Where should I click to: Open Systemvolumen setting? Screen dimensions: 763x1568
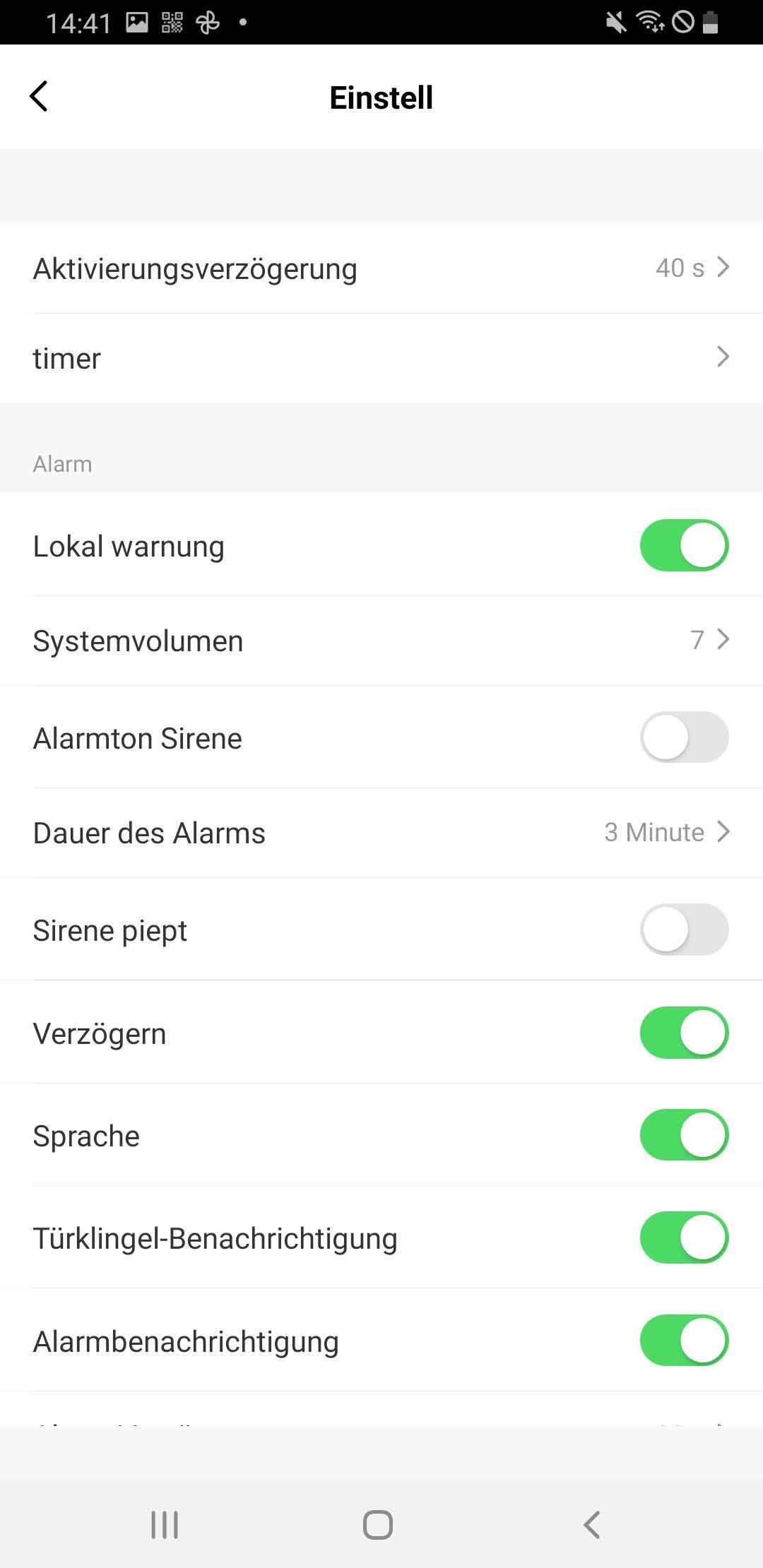381,641
